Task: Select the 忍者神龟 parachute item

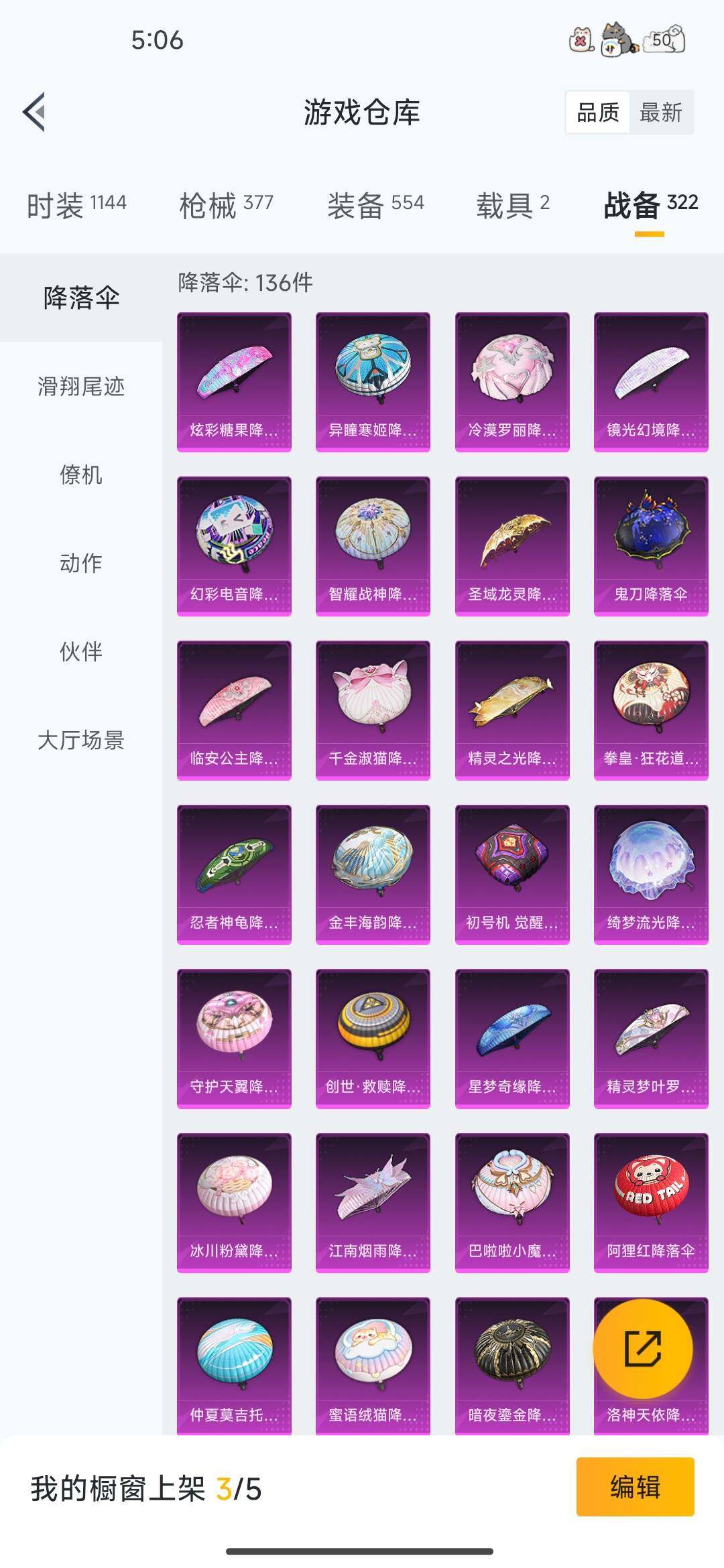Action: (x=234, y=874)
